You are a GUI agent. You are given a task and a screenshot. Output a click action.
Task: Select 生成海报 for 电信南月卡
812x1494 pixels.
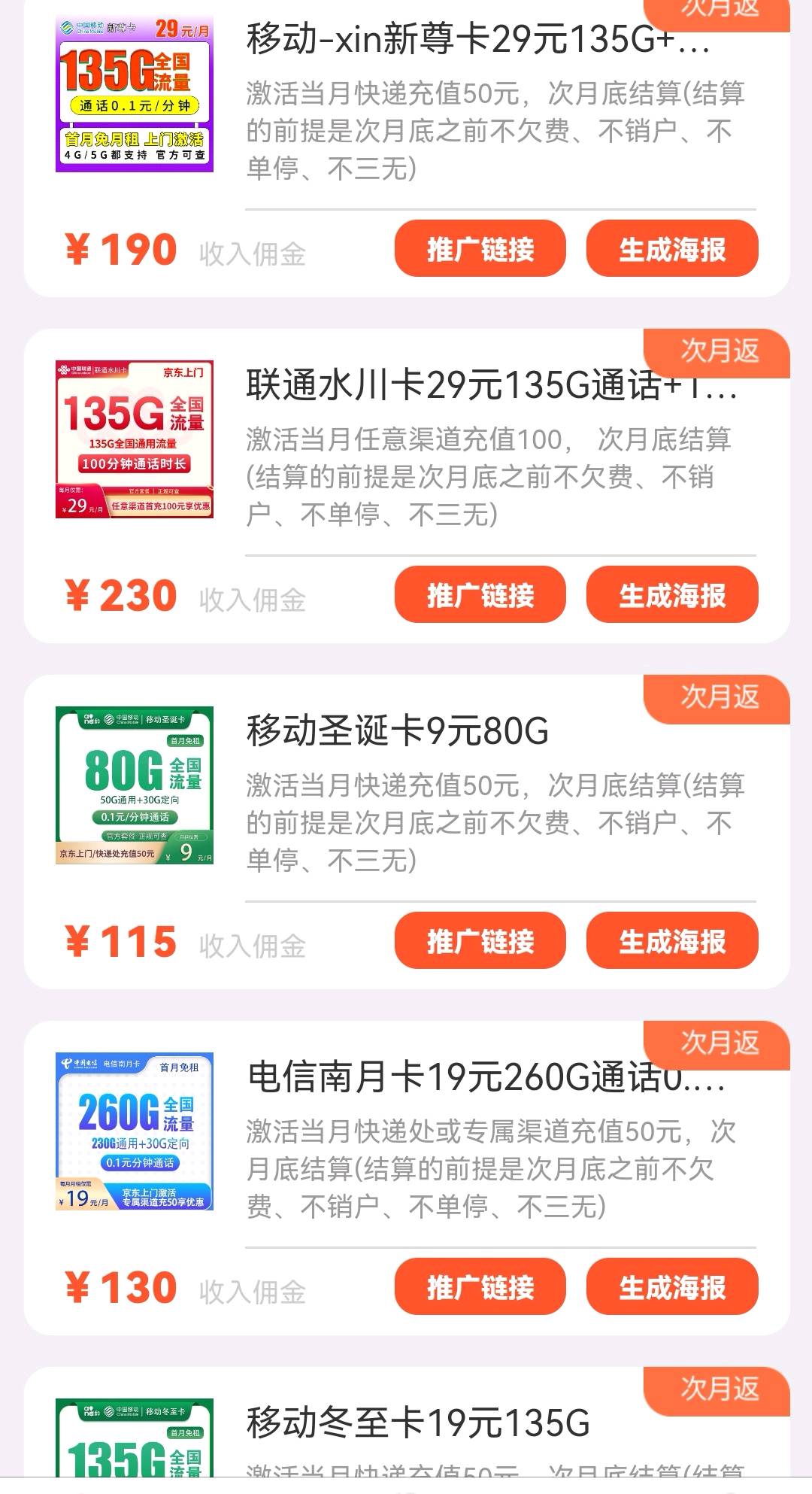click(x=671, y=1287)
